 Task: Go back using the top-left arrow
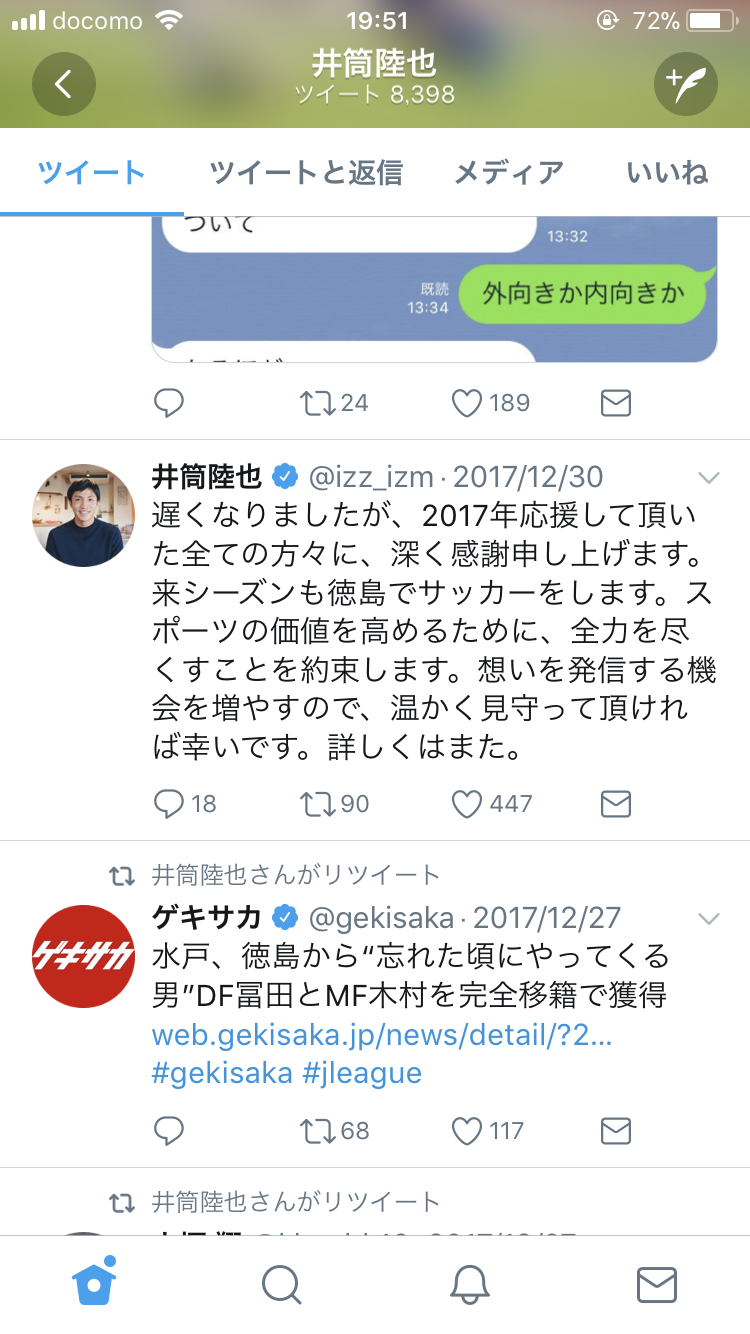(x=63, y=84)
